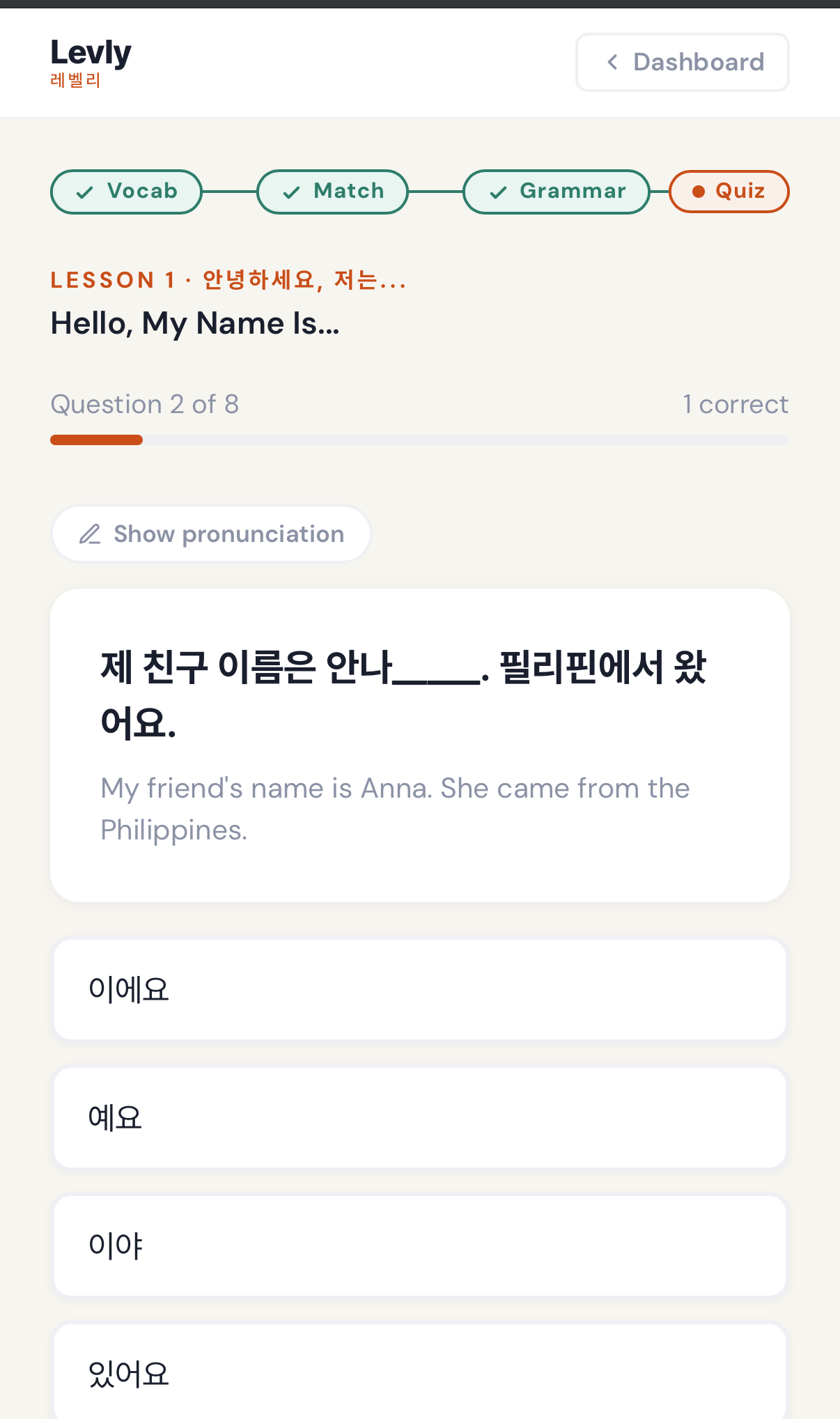
Task: Click the checkmark icon on Match step
Action: [291, 192]
